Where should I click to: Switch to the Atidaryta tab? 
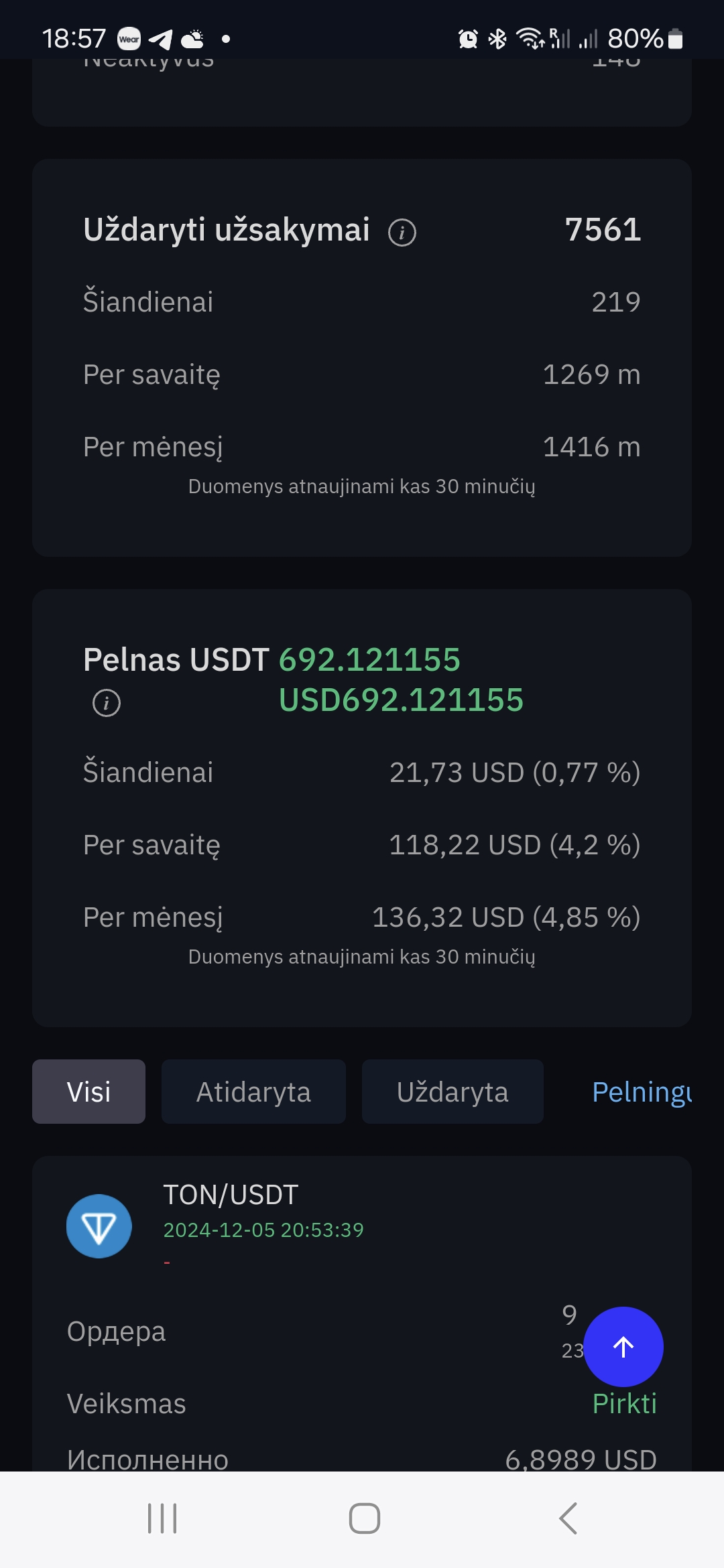(x=253, y=1092)
